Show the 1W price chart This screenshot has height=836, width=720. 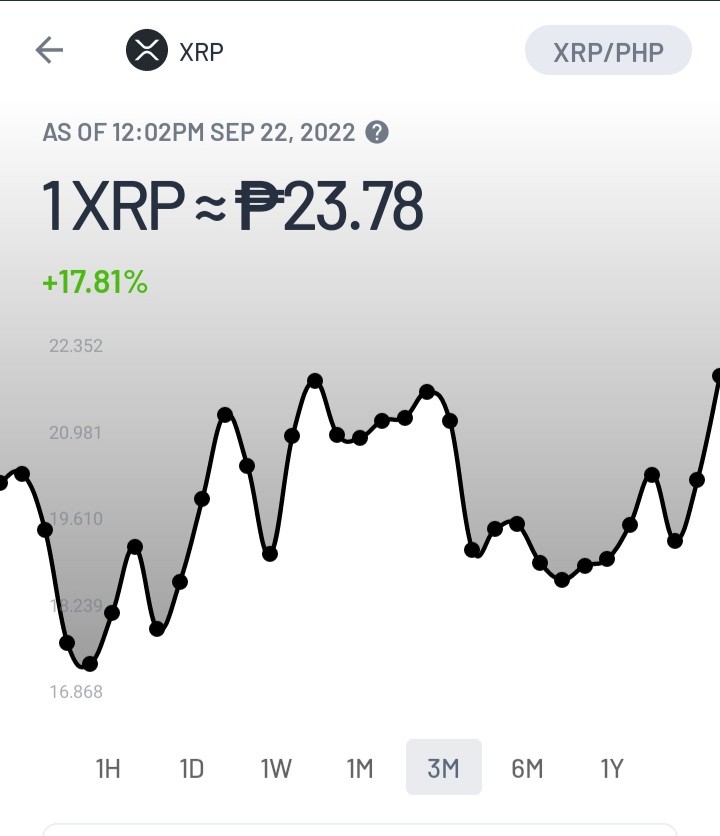pos(276,768)
